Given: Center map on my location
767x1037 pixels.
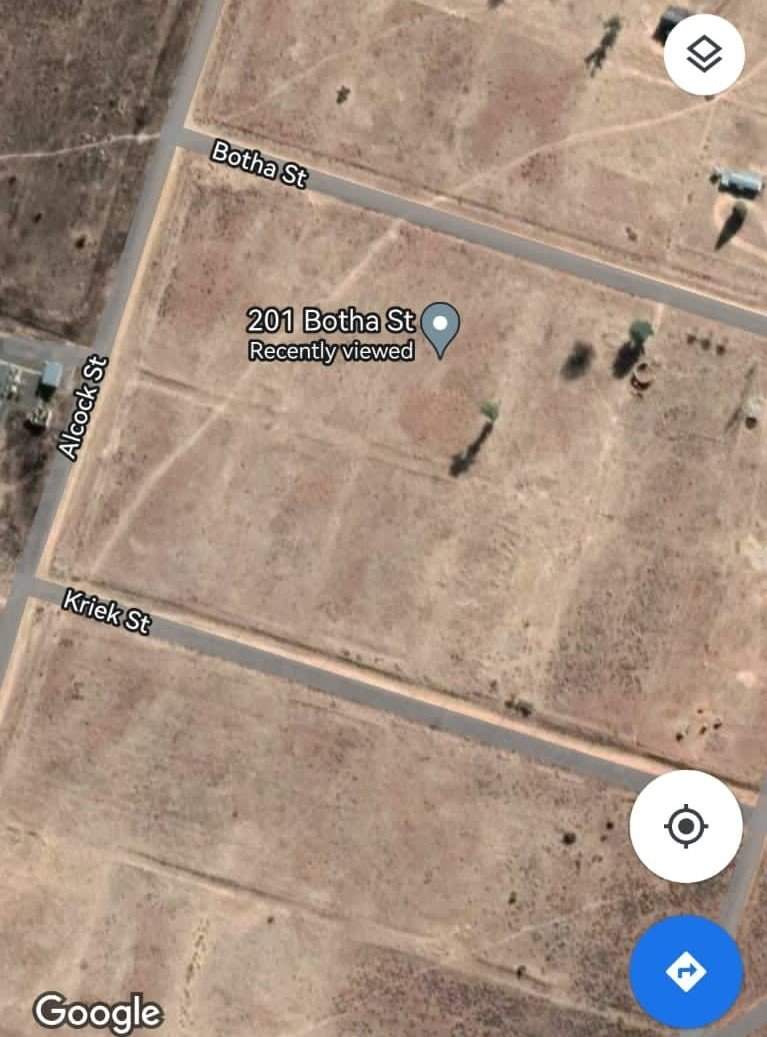Looking at the screenshot, I should point(686,826).
